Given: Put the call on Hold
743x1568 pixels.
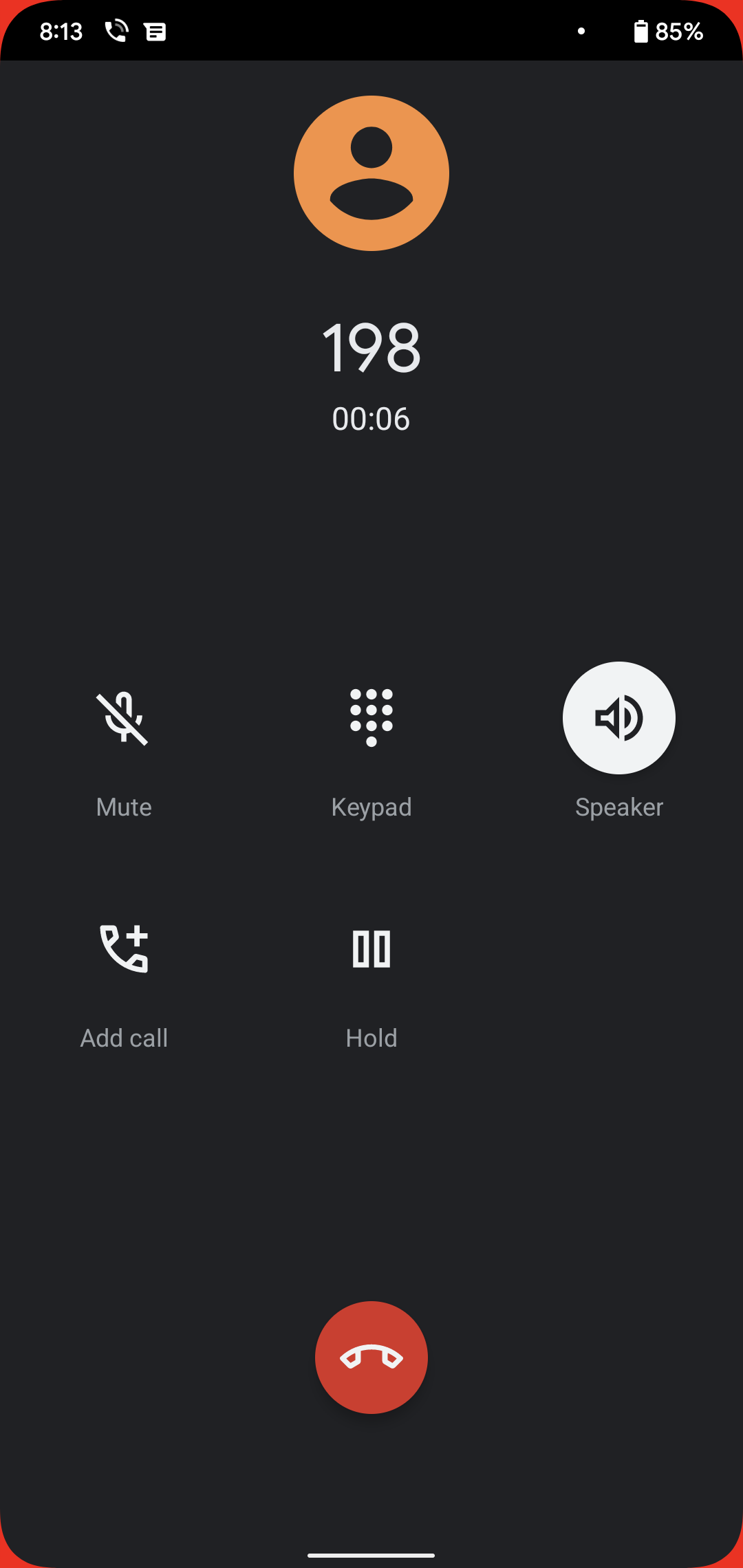Looking at the screenshot, I should point(371,949).
